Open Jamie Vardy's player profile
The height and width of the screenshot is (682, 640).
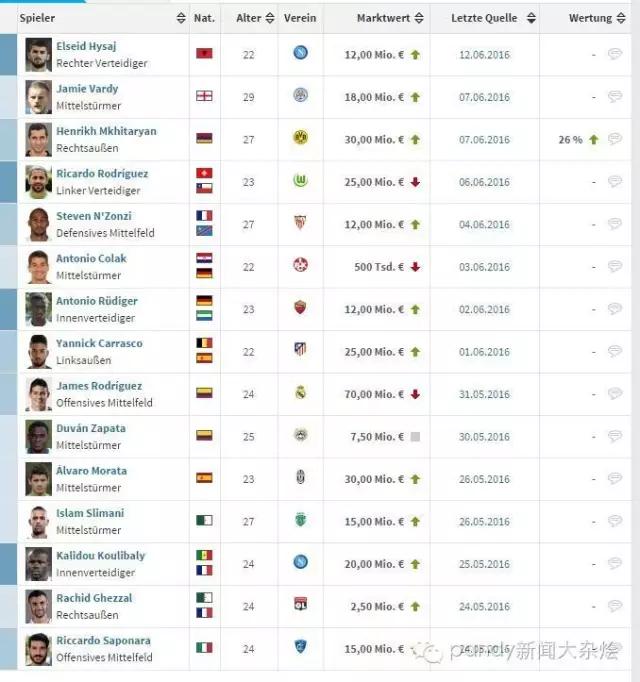click(x=87, y=89)
